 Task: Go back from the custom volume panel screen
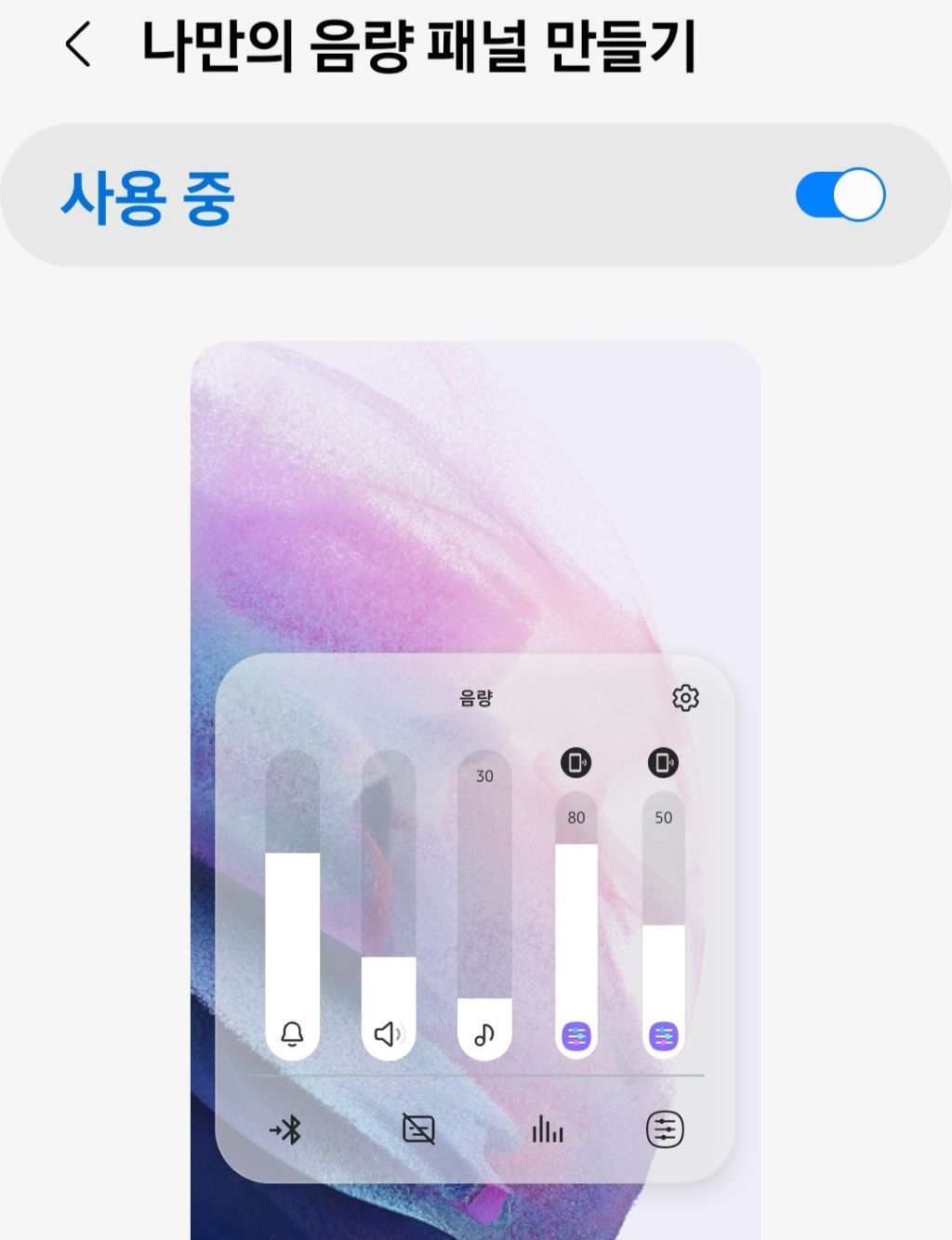point(78,45)
